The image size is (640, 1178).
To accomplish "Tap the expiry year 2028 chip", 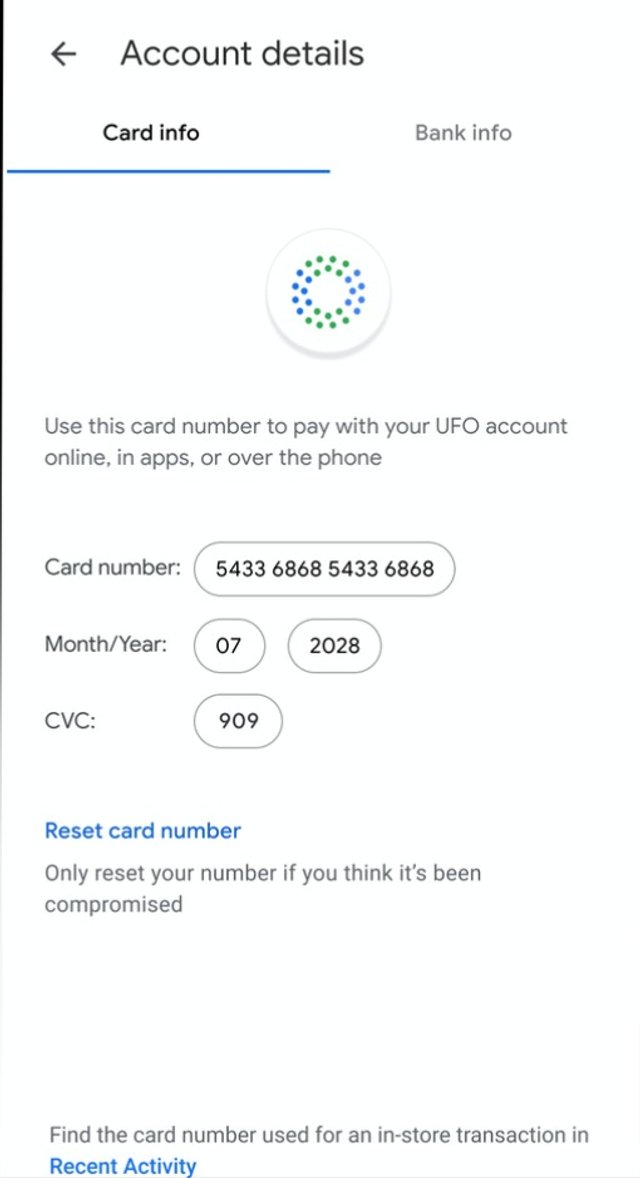I will [x=334, y=645].
